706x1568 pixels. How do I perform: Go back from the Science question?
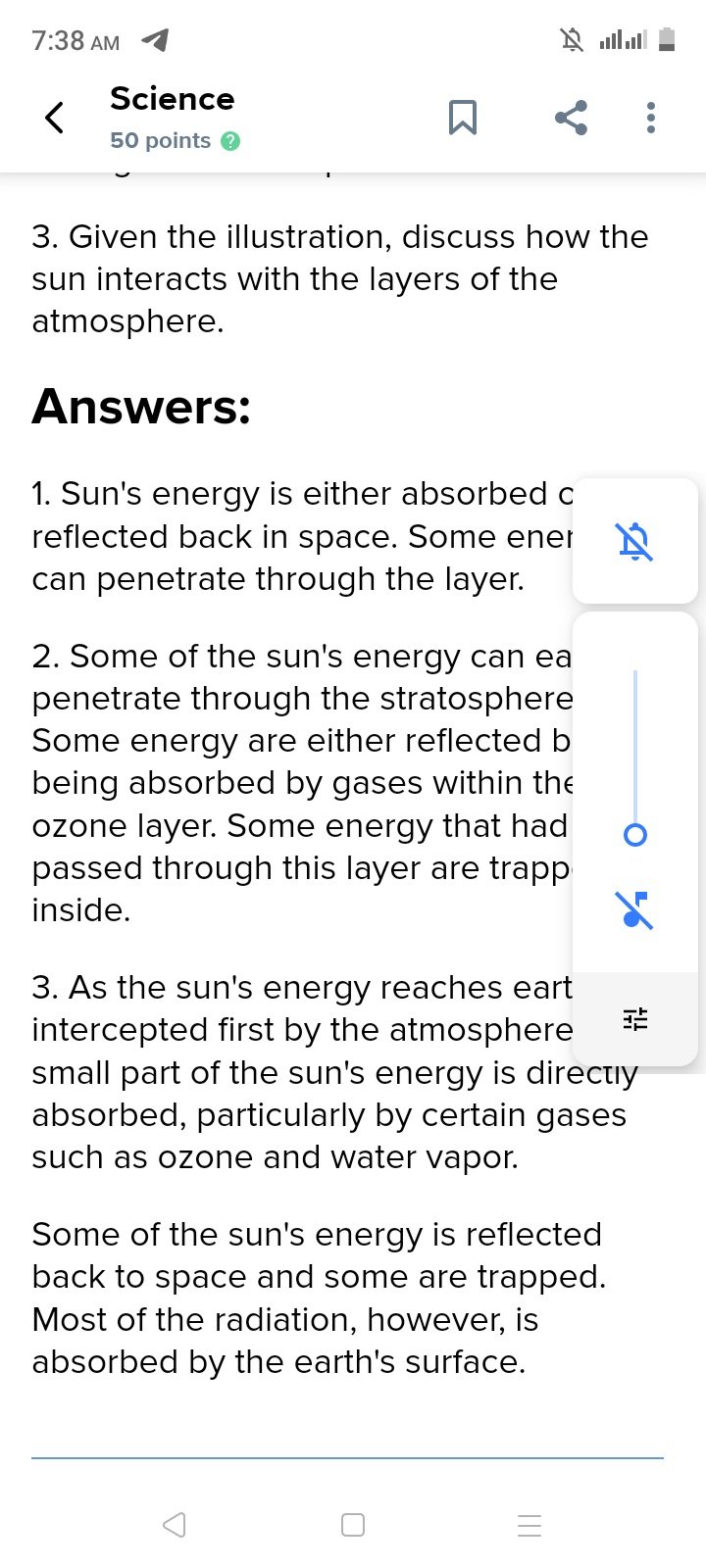55,118
